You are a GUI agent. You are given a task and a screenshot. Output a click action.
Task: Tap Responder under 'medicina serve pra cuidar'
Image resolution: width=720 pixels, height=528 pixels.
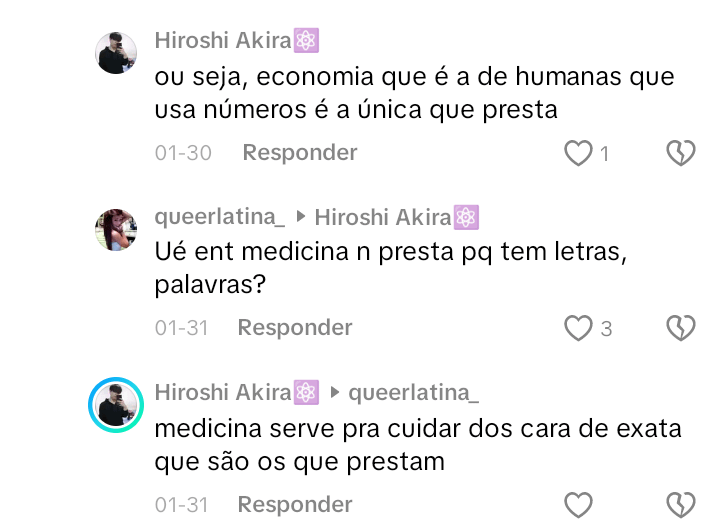pyautogui.click(x=294, y=504)
